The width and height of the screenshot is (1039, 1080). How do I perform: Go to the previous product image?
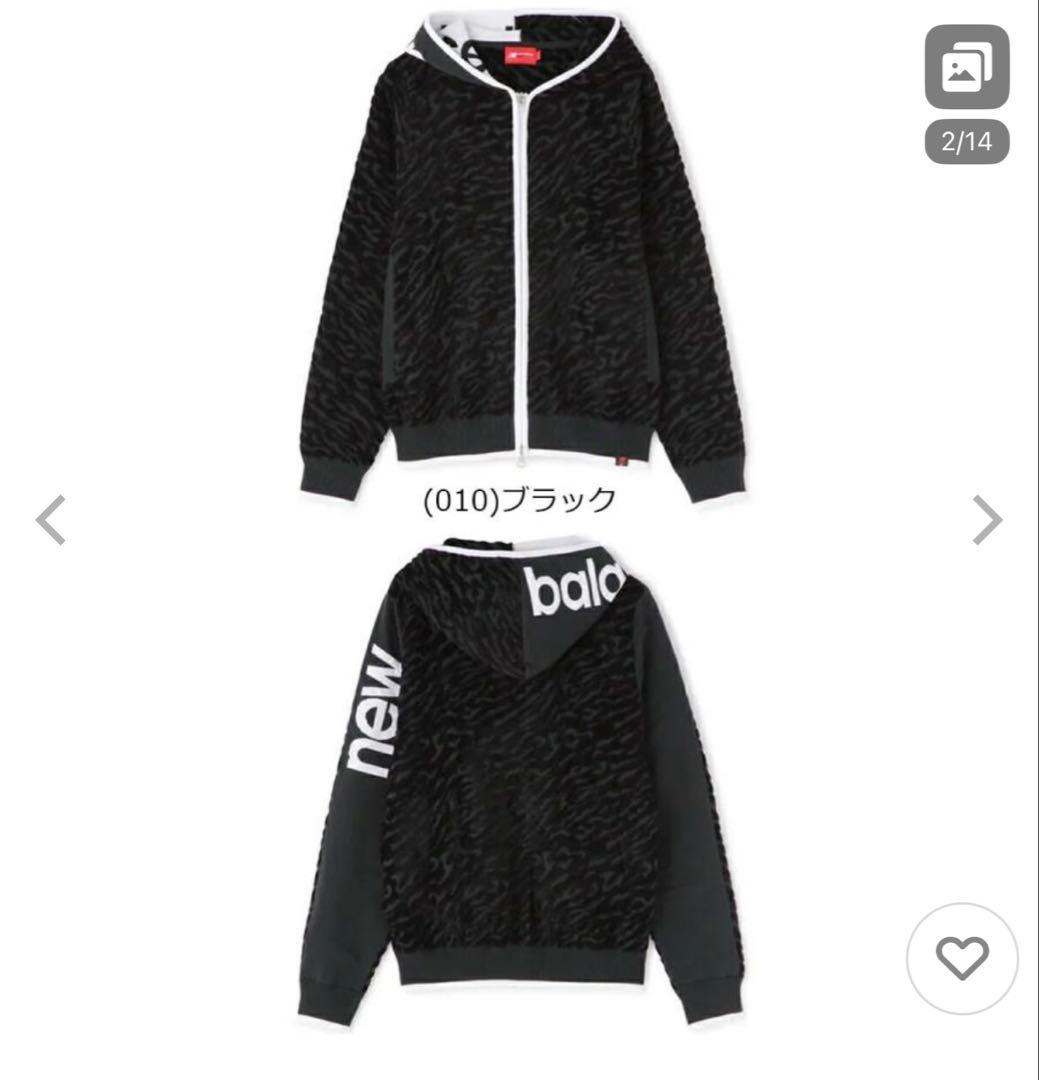coord(51,521)
